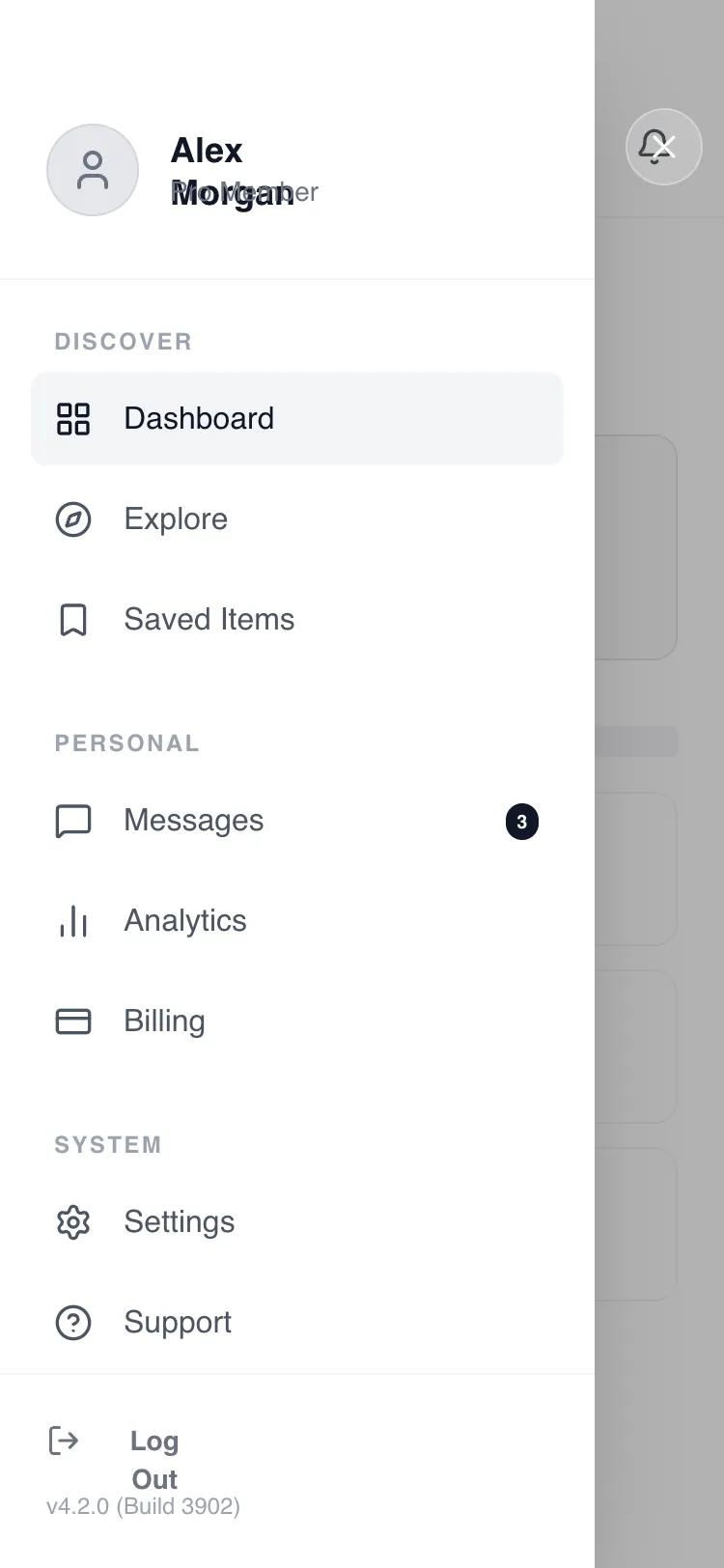The height and width of the screenshot is (1568, 724).
Task: Open the user profile avatar
Action: click(93, 169)
